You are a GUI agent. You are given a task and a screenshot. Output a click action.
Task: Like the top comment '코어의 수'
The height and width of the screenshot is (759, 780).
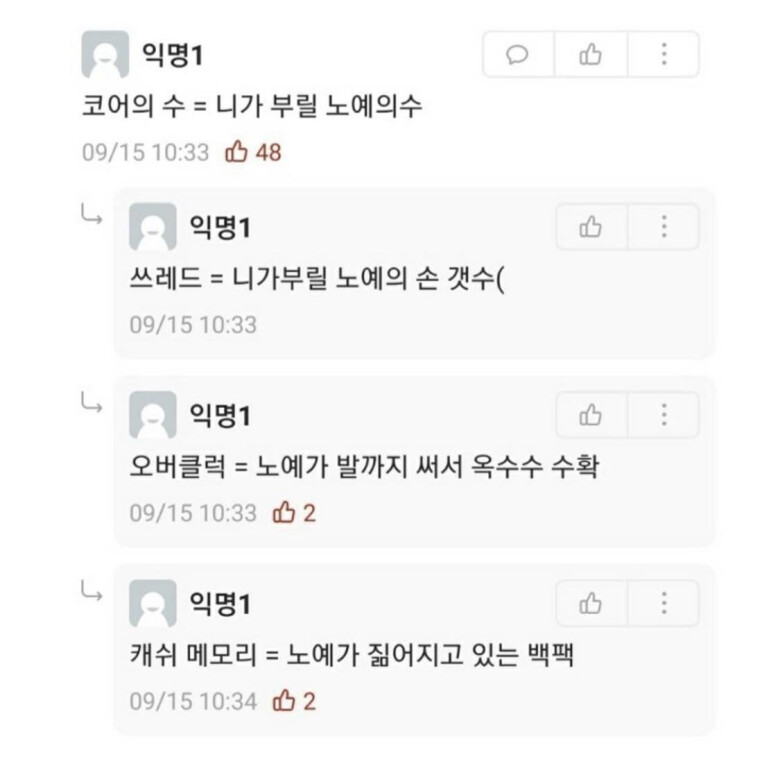pos(590,55)
